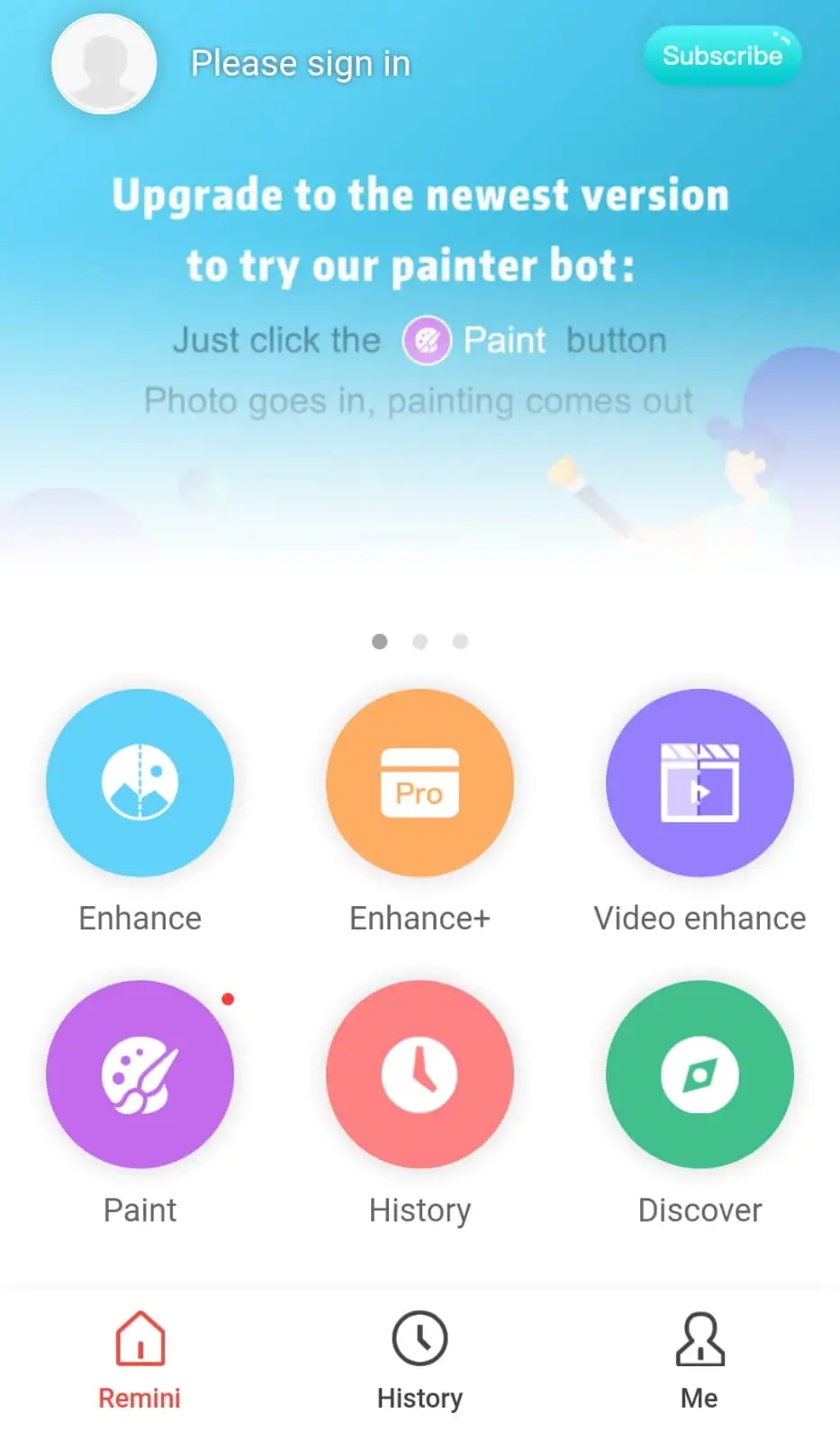Switch to the History tab in bottom bar
This screenshot has width=840, height=1441.
coord(420,1360)
